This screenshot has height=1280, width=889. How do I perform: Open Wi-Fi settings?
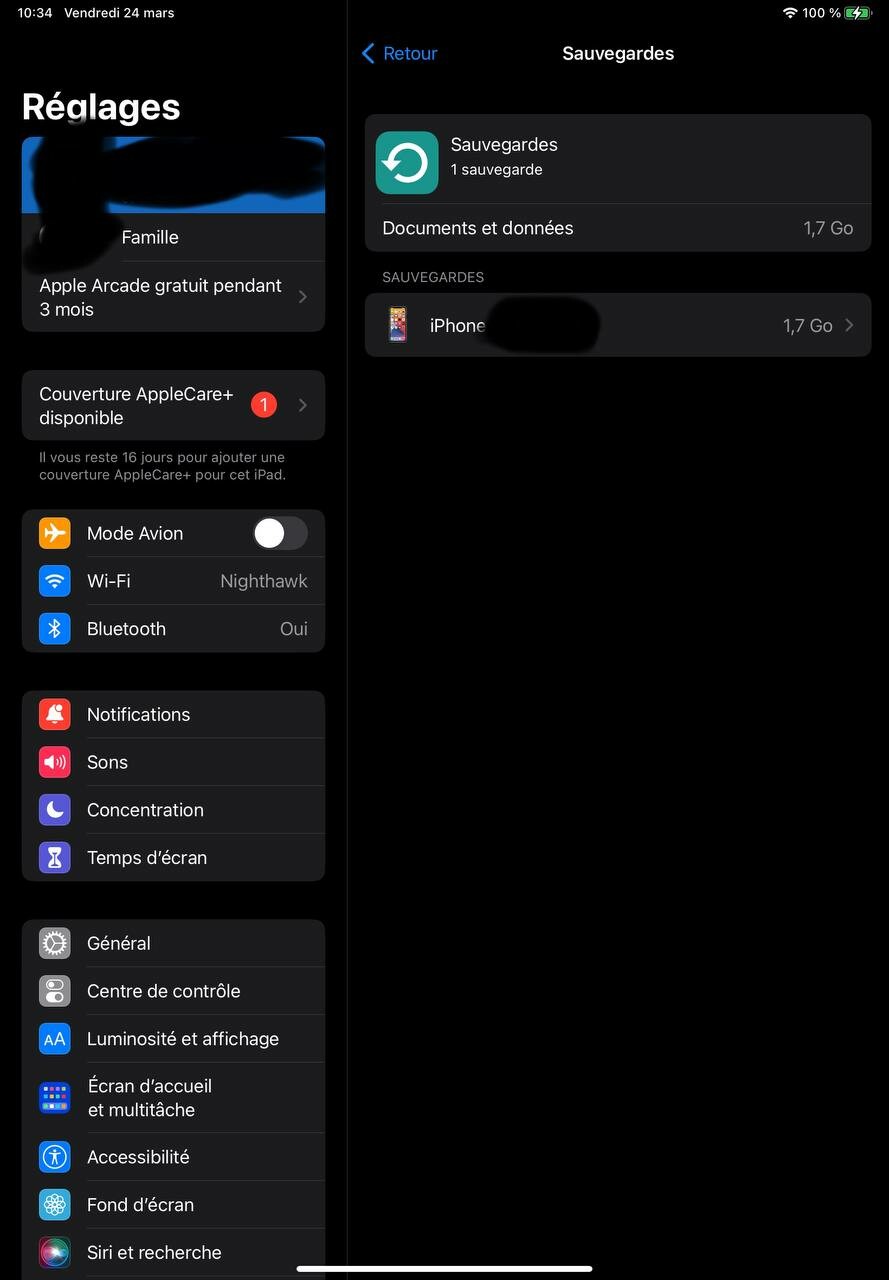(x=173, y=581)
